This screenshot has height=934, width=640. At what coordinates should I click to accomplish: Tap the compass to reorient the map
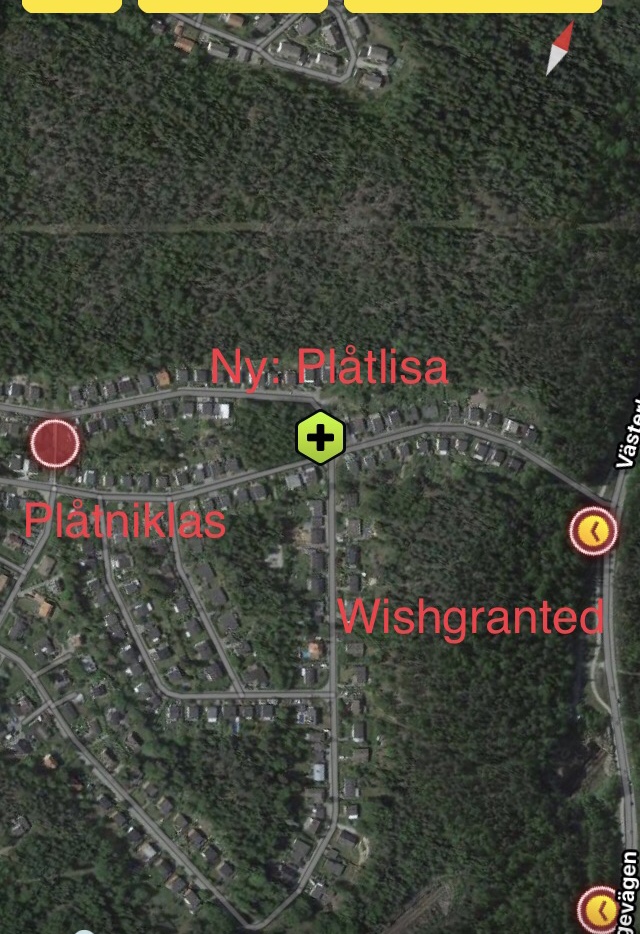pos(560,48)
